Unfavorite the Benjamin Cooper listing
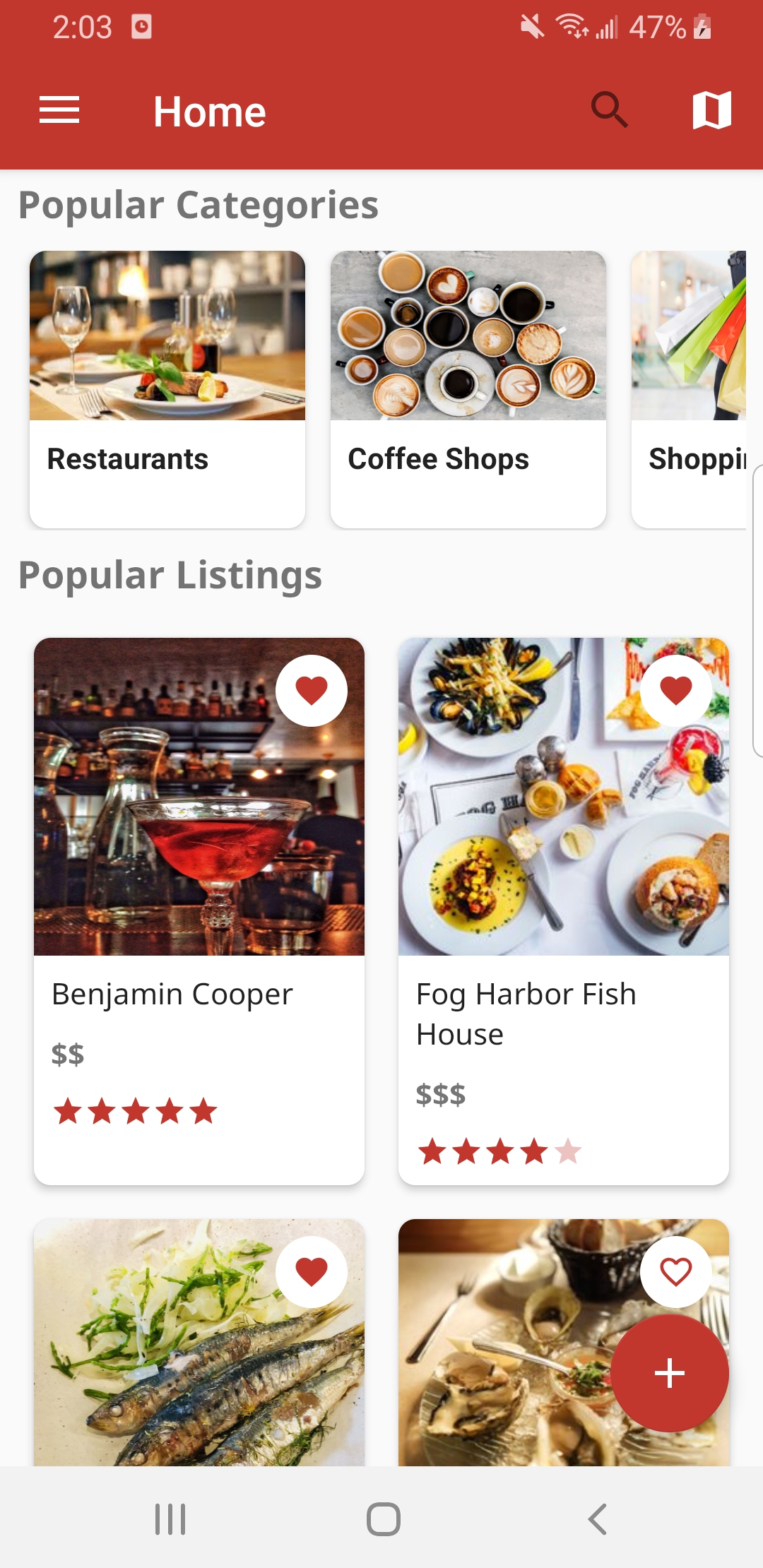 (x=312, y=690)
